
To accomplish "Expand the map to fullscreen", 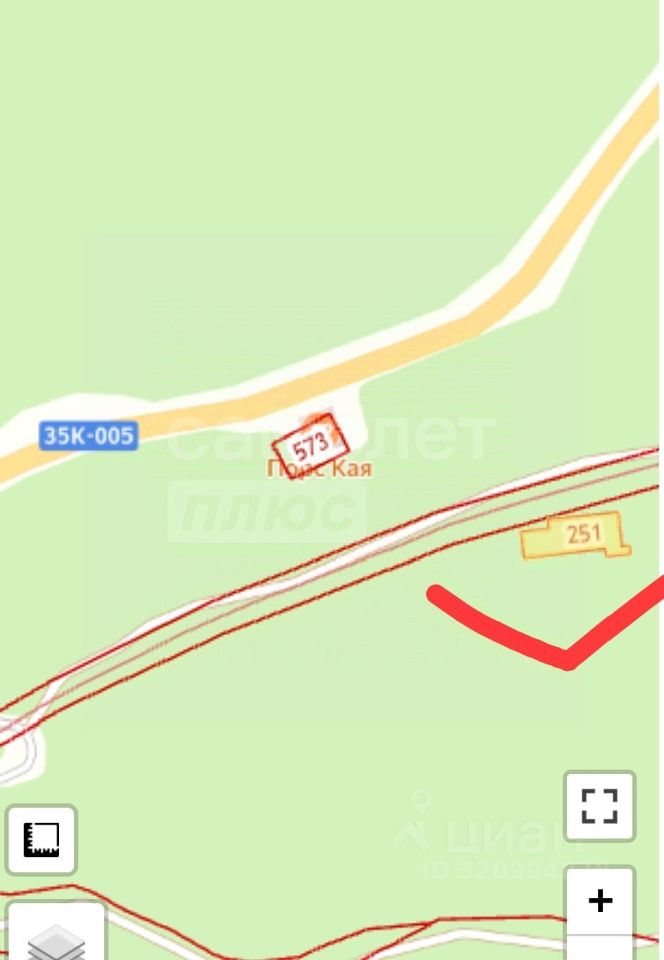I will pyautogui.click(x=600, y=806).
